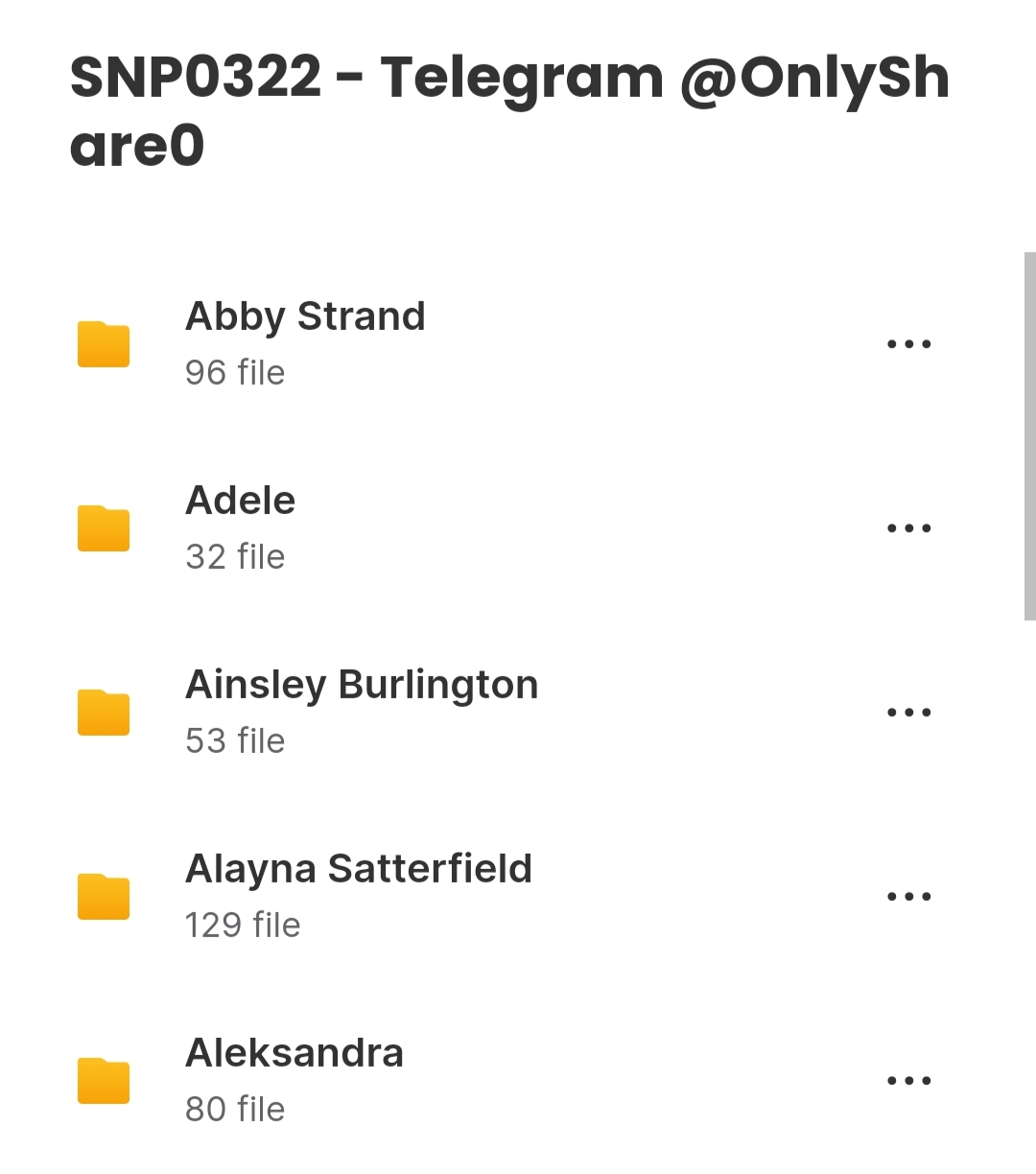Image resolution: width=1036 pixels, height=1174 pixels.
Task: Open the Ainsley Burlington folder
Action: click(361, 686)
